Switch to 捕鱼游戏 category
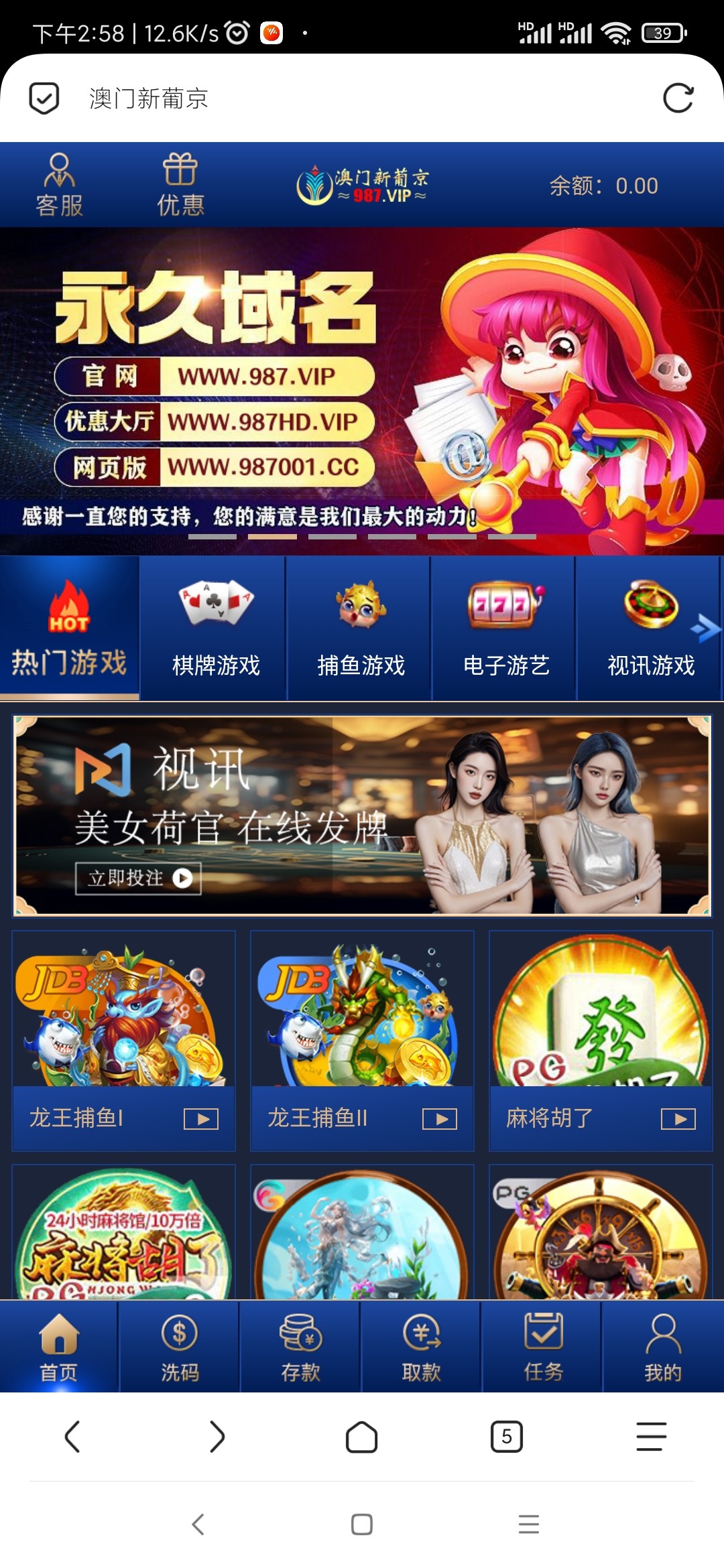Viewport: 724px width, 1568px height. (x=361, y=629)
